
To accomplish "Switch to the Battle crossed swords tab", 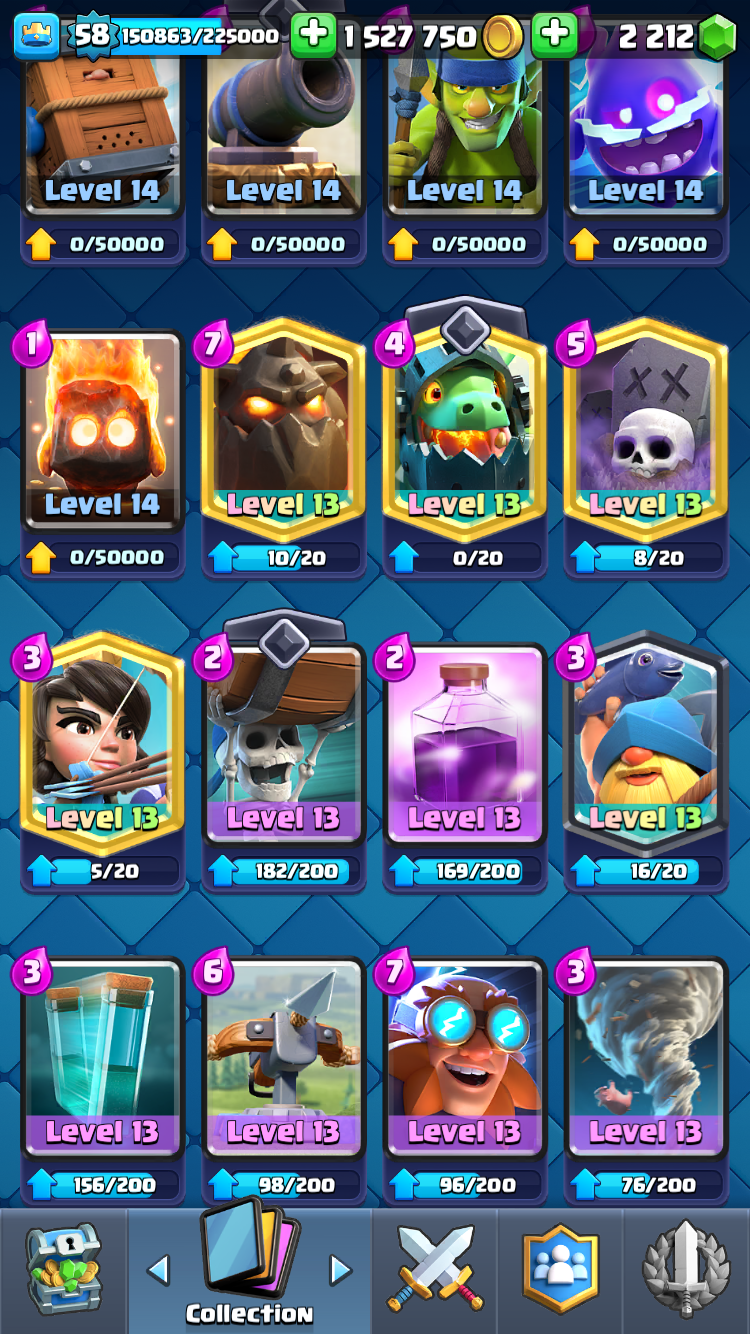I will click(436, 1270).
